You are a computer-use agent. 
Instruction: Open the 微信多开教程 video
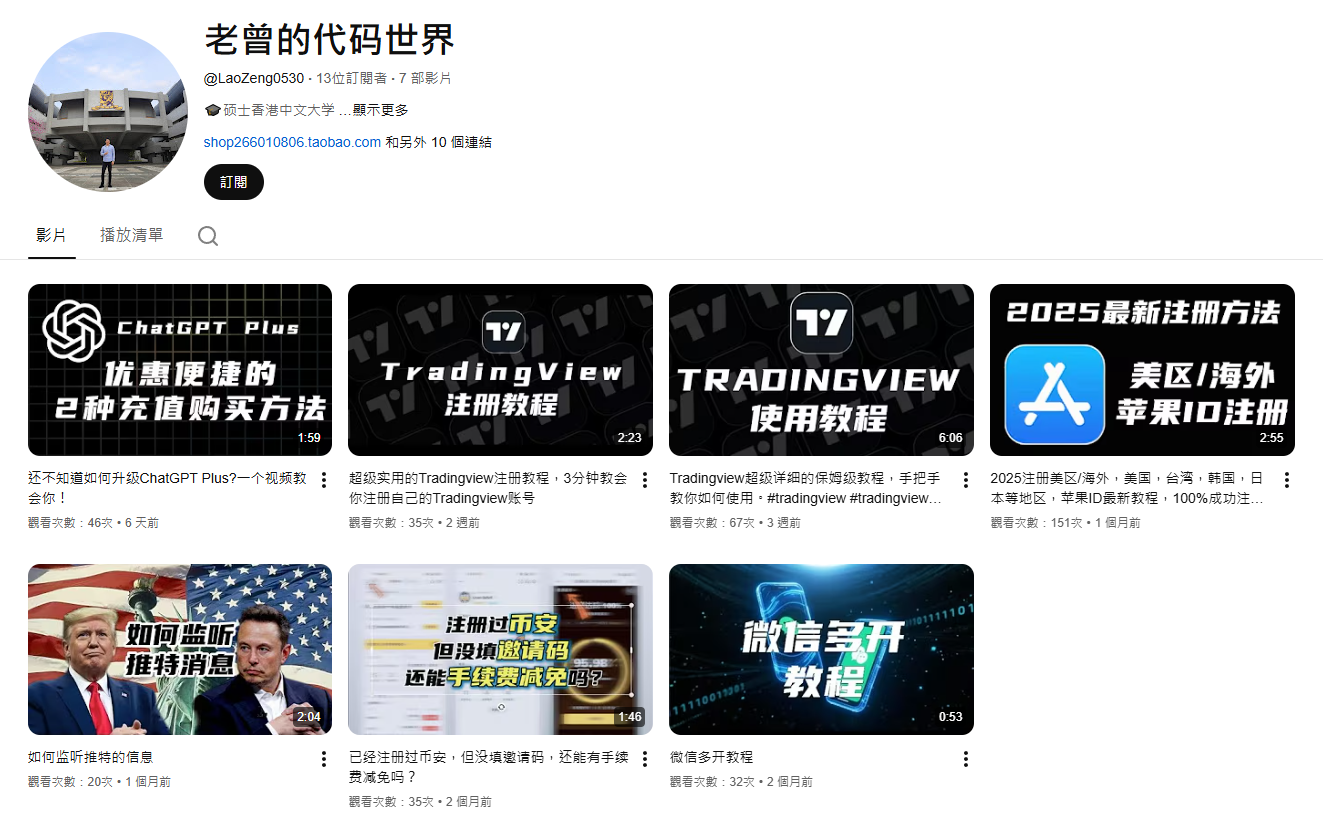click(x=821, y=650)
